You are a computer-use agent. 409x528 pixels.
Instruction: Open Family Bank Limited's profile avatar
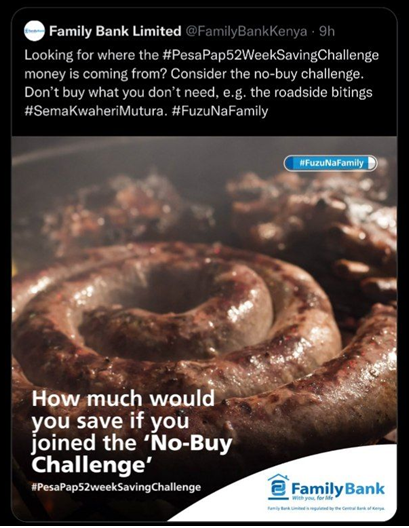(x=34, y=31)
